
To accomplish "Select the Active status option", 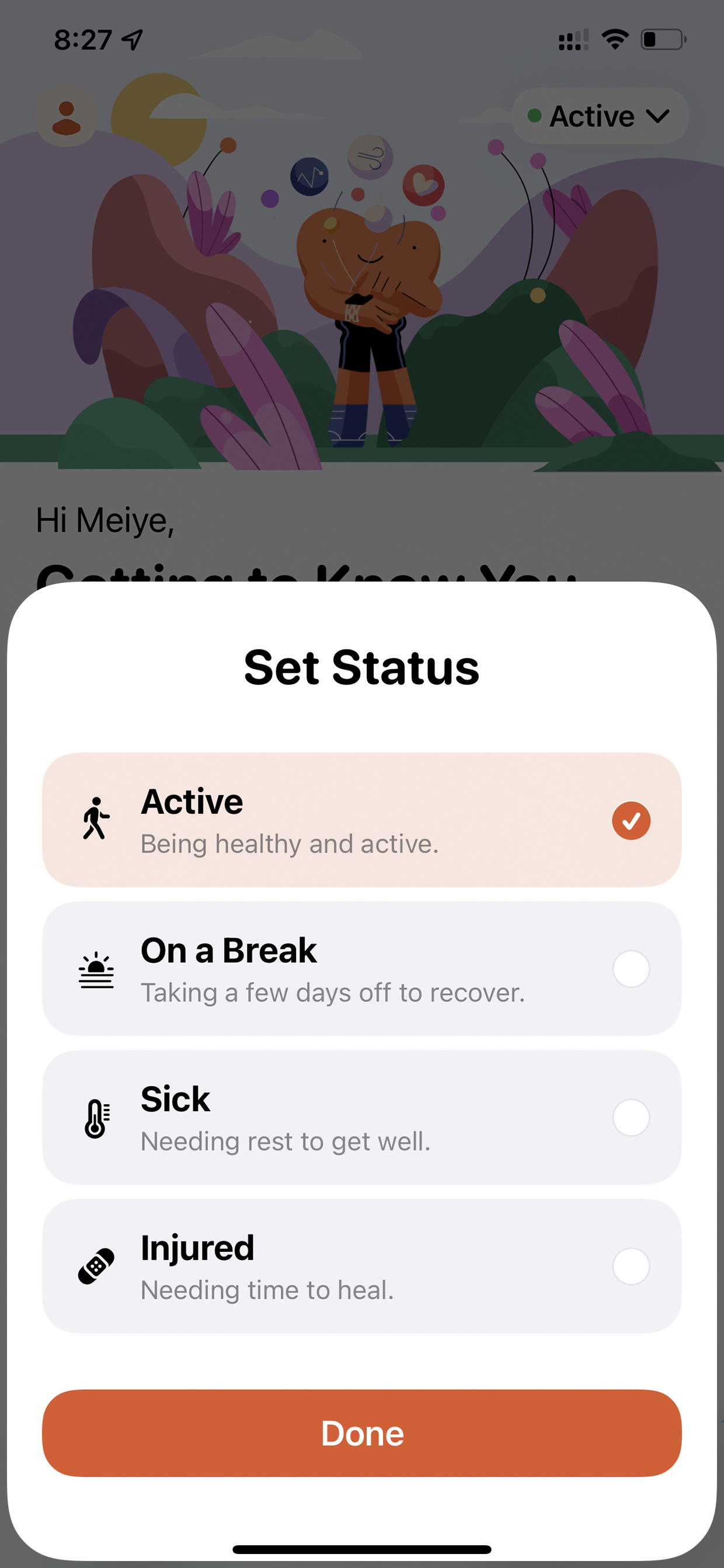I will click(x=361, y=819).
